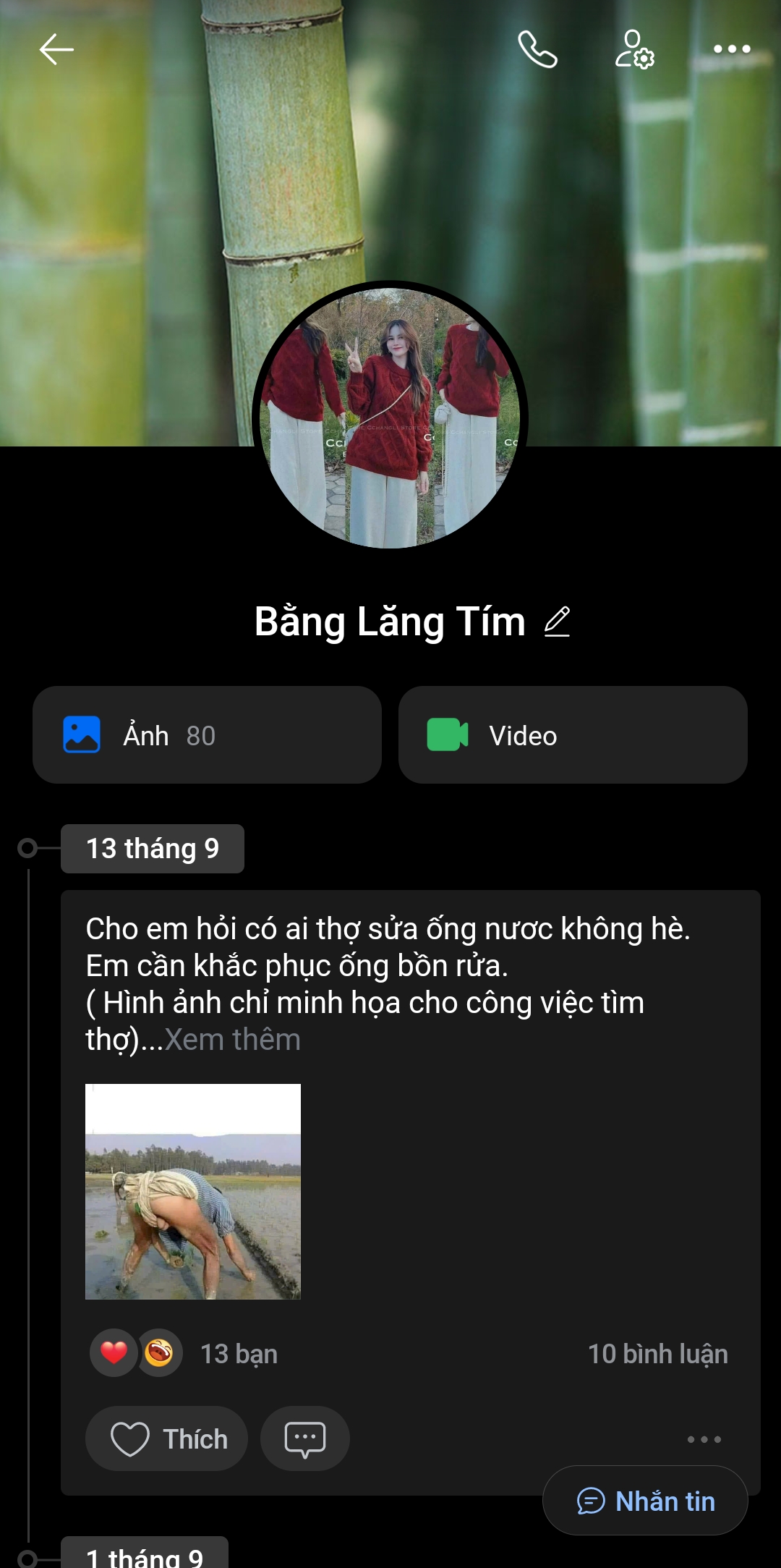Like the post with Thích
The height and width of the screenshot is (1568, 781).
(x=167, y=1438)
